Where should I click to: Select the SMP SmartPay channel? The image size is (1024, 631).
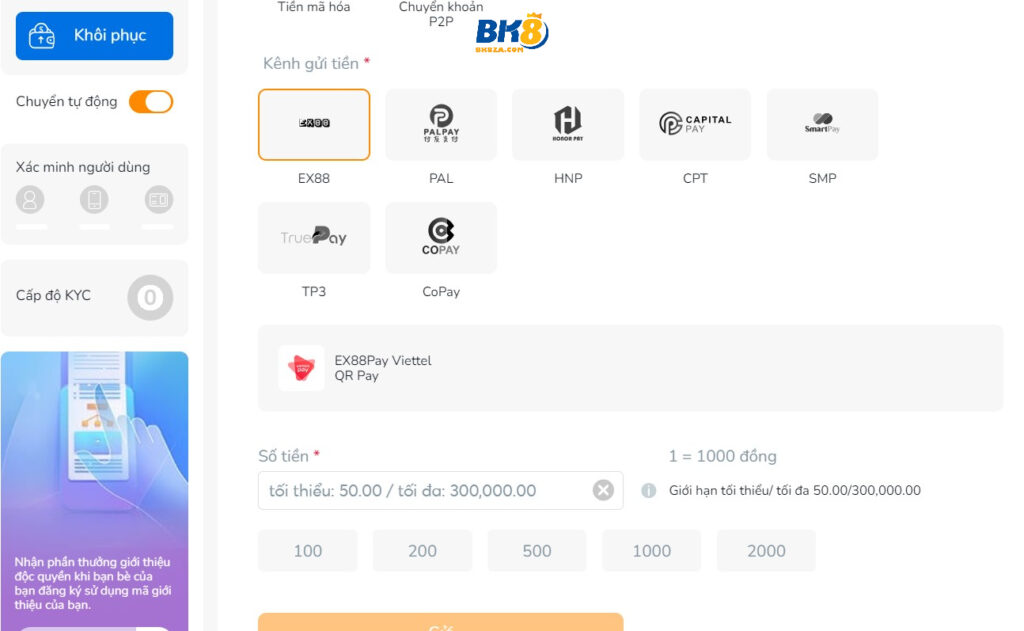pyautogui.click(x=822, y=125)
